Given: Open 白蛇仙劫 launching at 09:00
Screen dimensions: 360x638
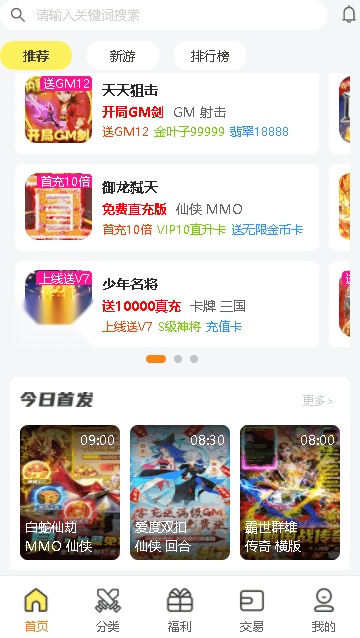Looking at the screenshot, I should 70,492.
